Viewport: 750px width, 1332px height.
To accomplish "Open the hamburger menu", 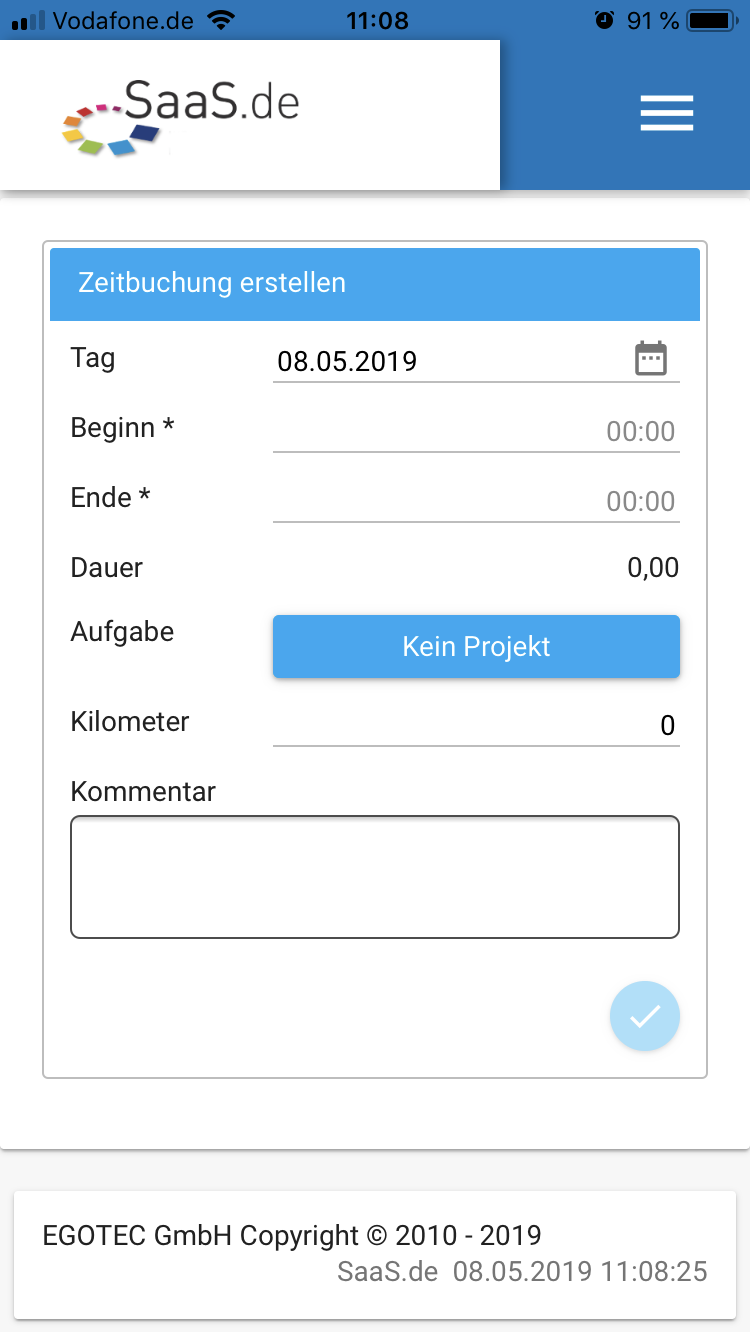I will [x=667, y=113].
